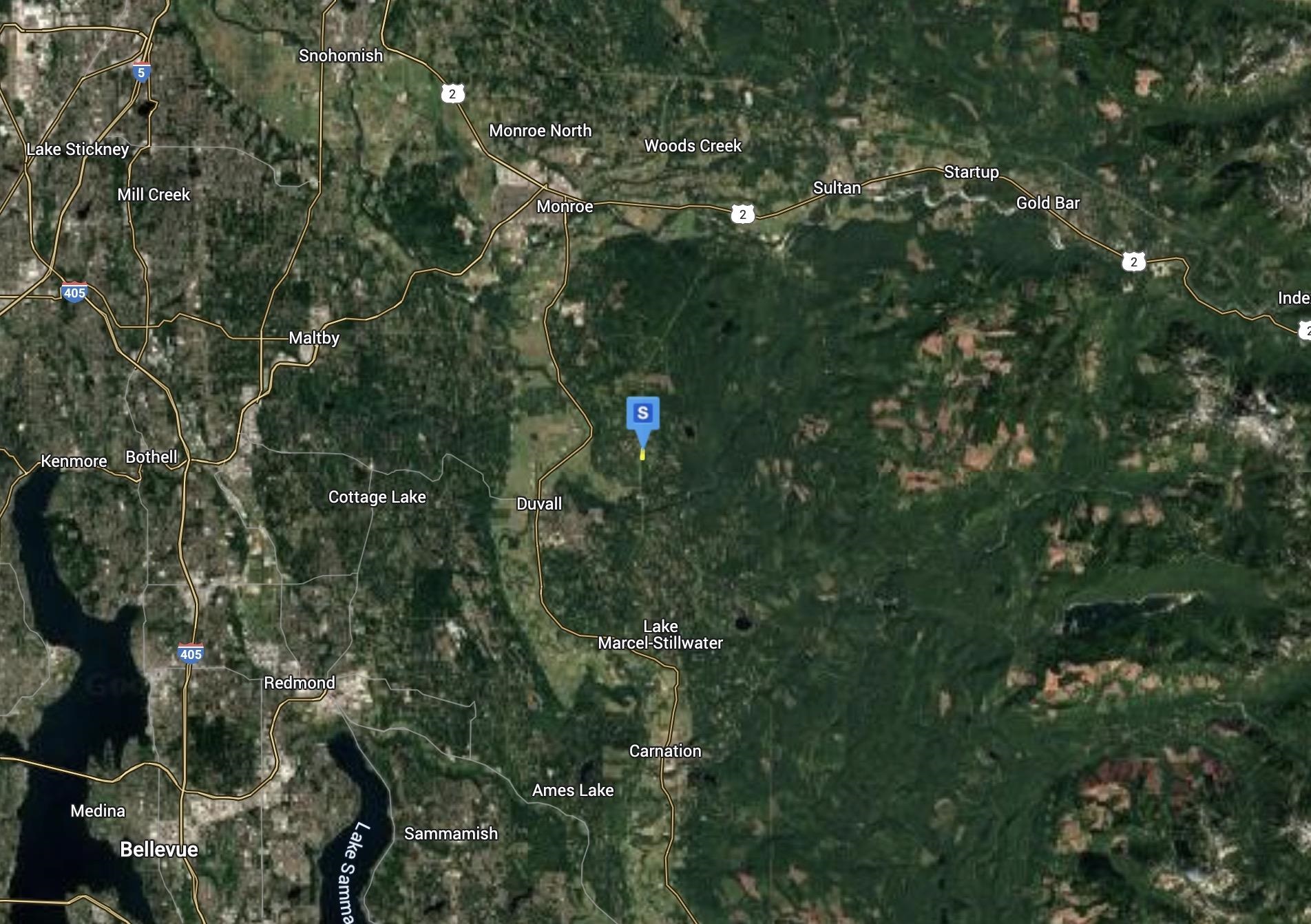Screen dimensions: 1311x924
Task: Tap the blue S map marker
Action: [642, 414]
